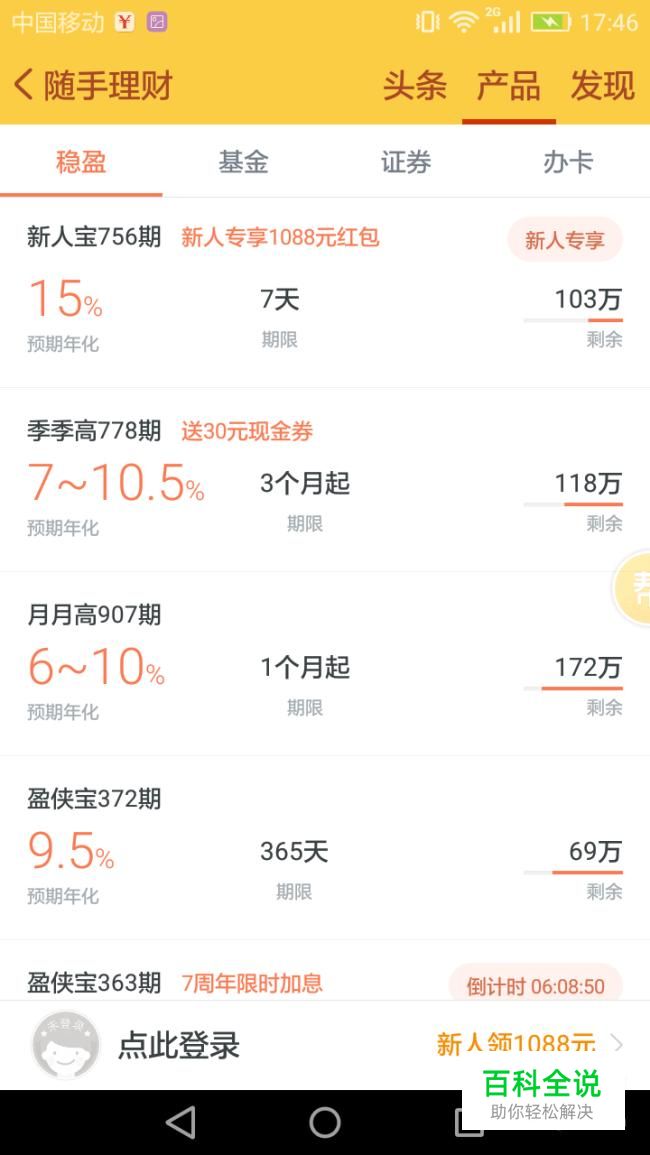Image resolution: width=650 pixels, height=1155 pixels.
Task: Switch to the 头条 tab
Action: click(414, 85)
